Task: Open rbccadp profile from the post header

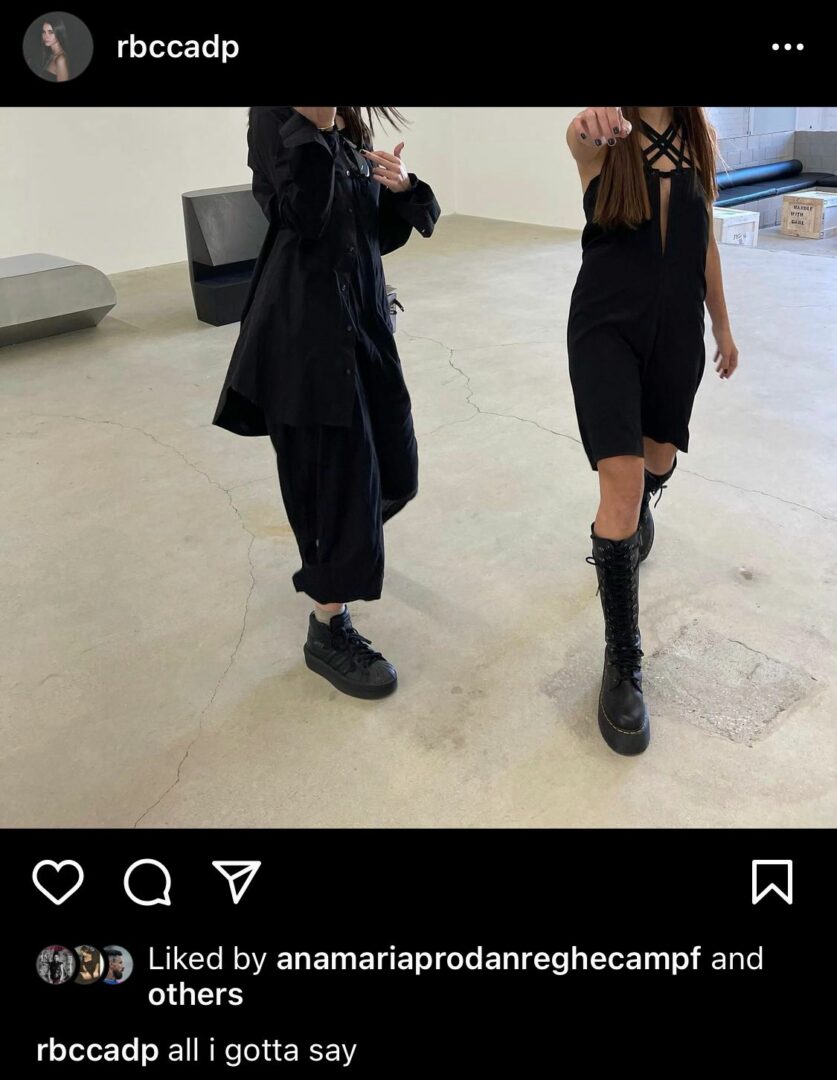Action: tap(178, 47)
